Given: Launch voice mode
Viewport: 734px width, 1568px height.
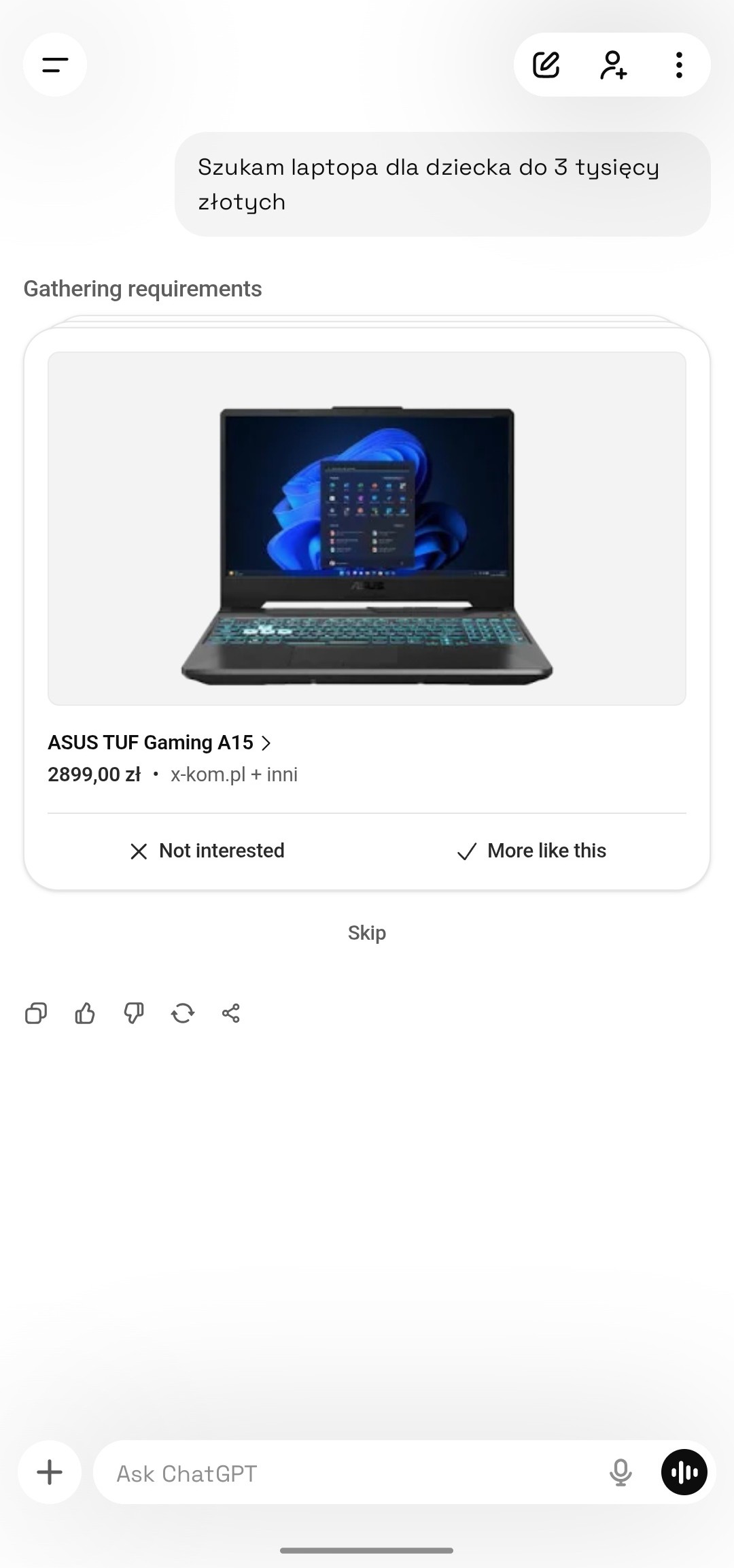Looking at the screenshot, I should pyautogui.click(x=684, y=1473).
